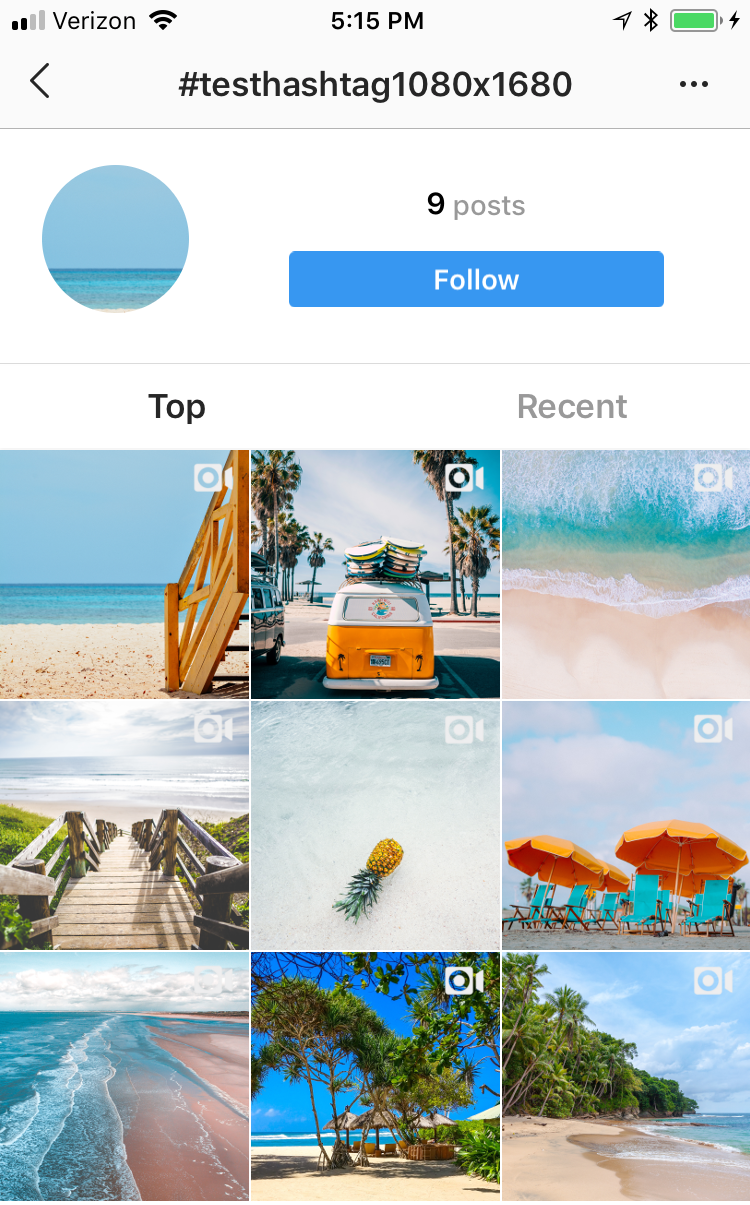Open the thatched huts under trees video
The width and height of the screenshot is (750, 1205).
click(375, 1076)
